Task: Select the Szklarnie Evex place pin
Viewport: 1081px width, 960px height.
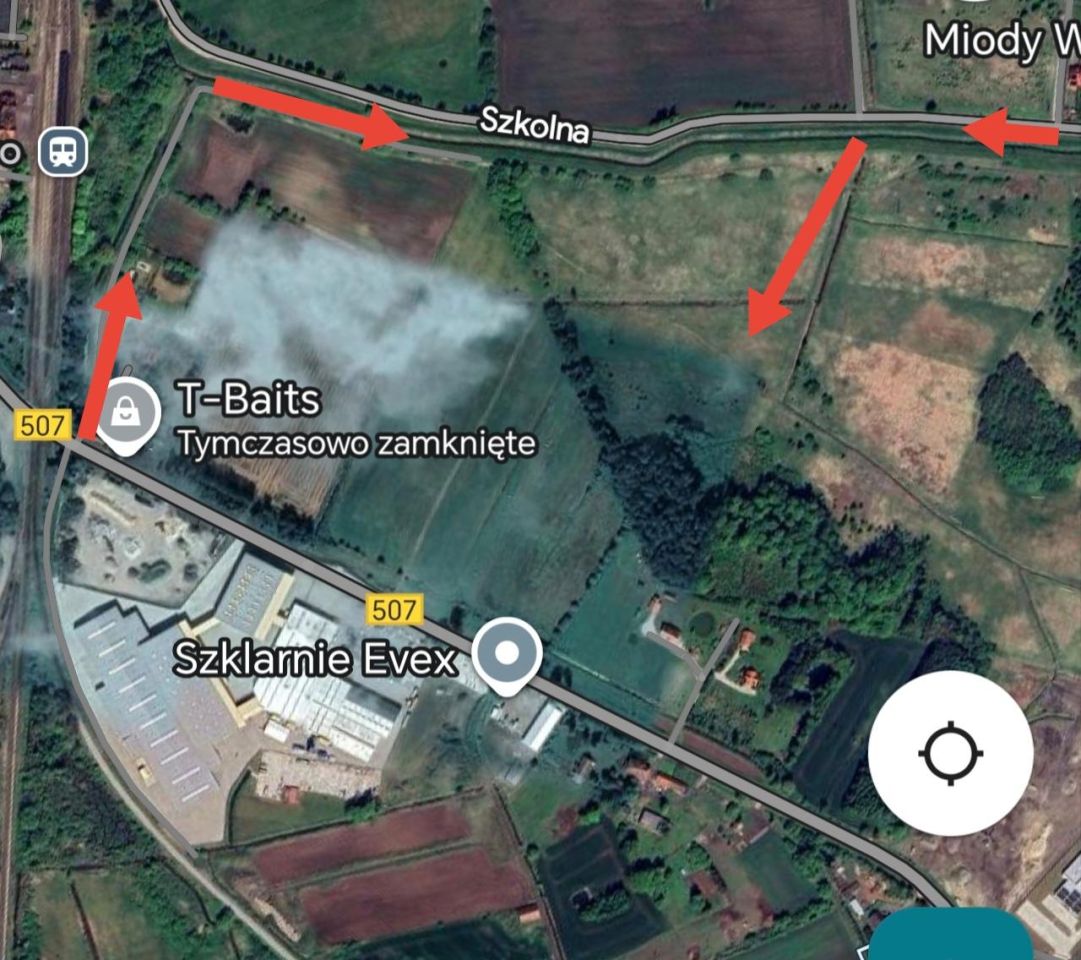Action: (x=507, y=655)
